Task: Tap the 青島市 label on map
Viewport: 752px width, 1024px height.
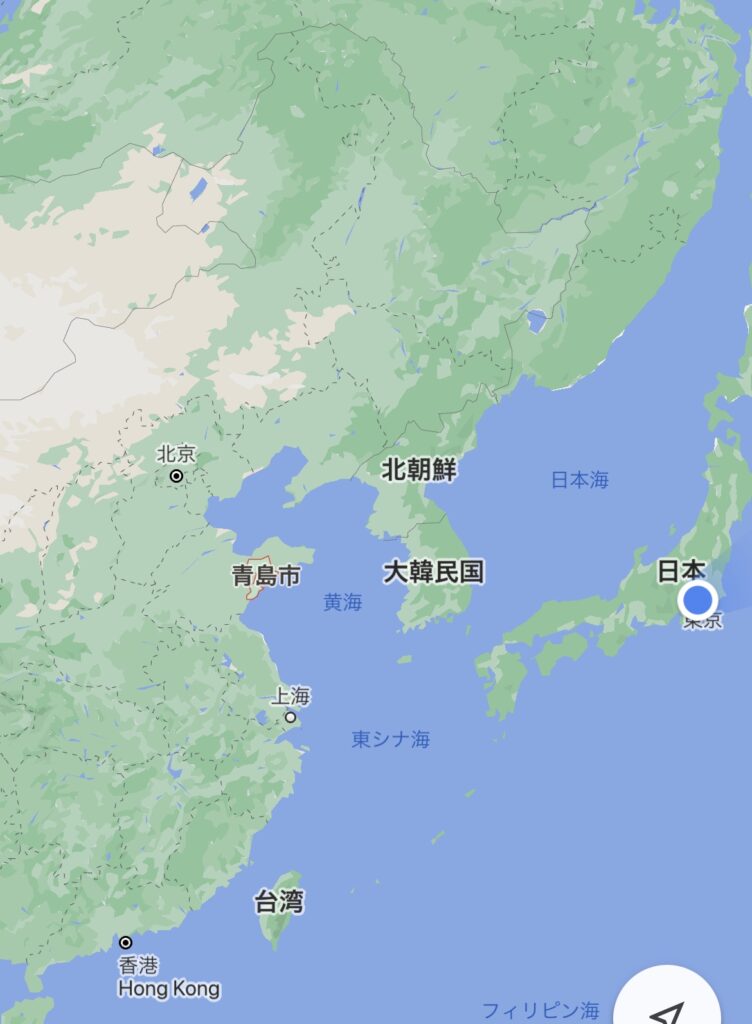Action: (x=266, y=576)
